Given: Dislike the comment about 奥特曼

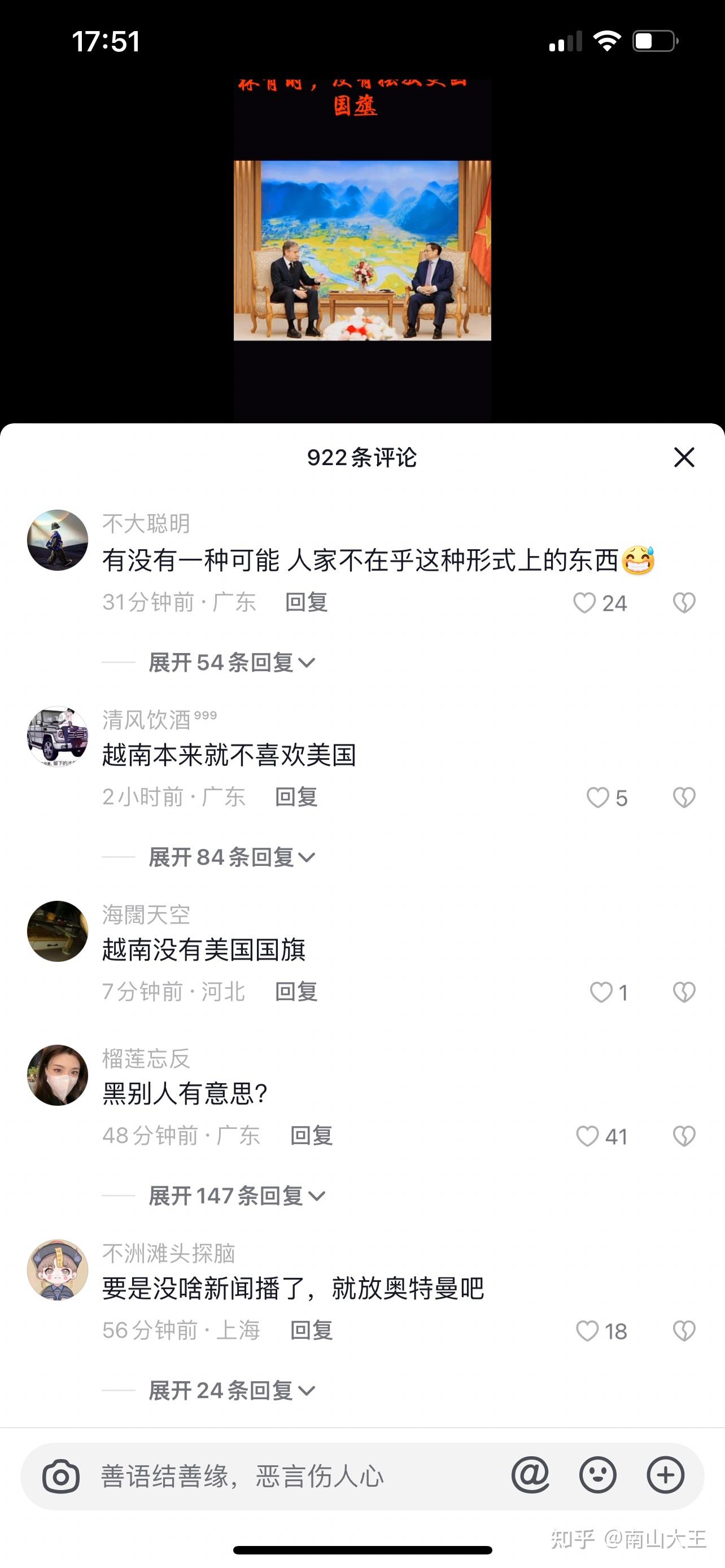Looking at the screenshot, I should [684, 1330].
